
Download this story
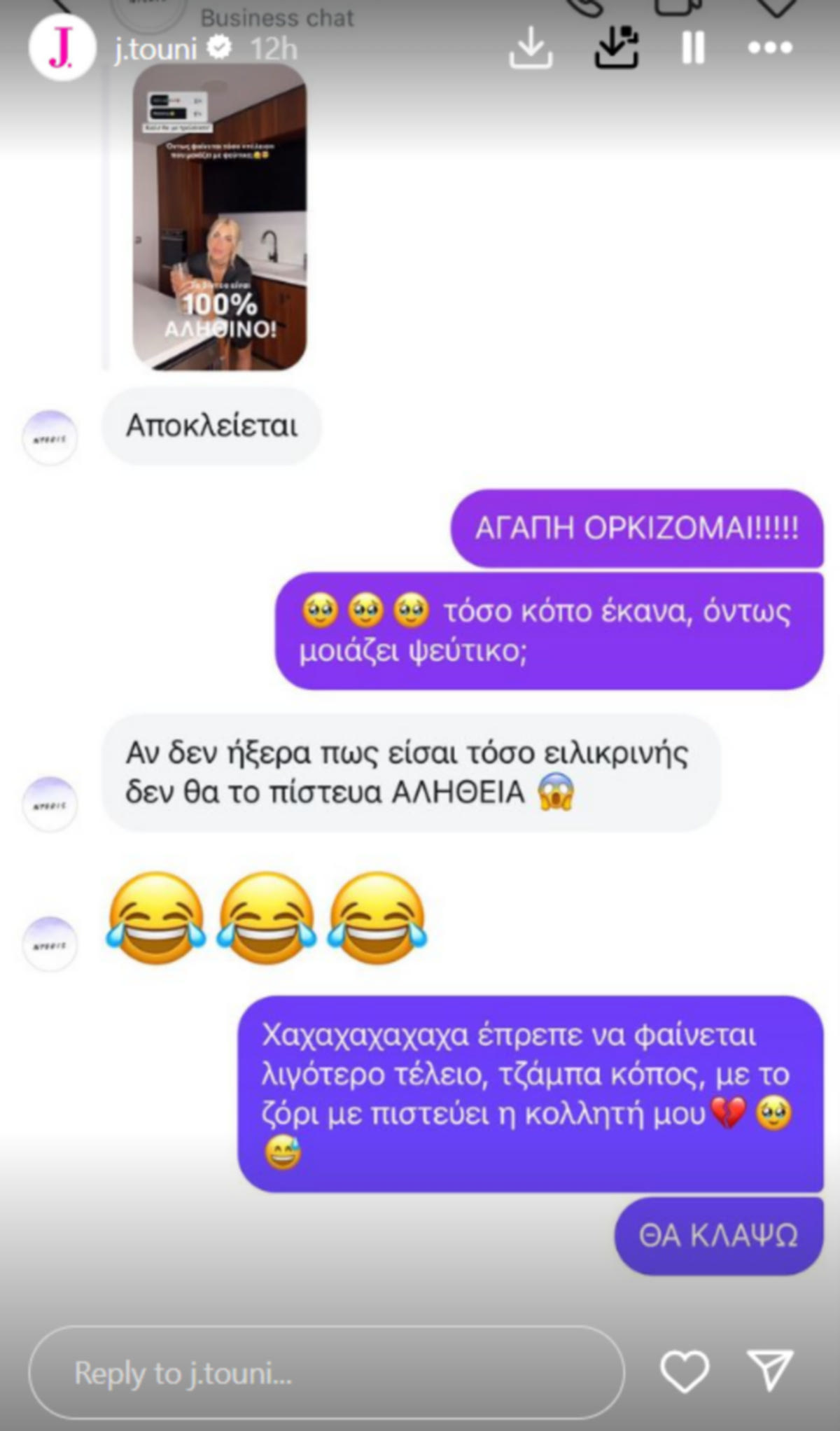pos(531,48)
